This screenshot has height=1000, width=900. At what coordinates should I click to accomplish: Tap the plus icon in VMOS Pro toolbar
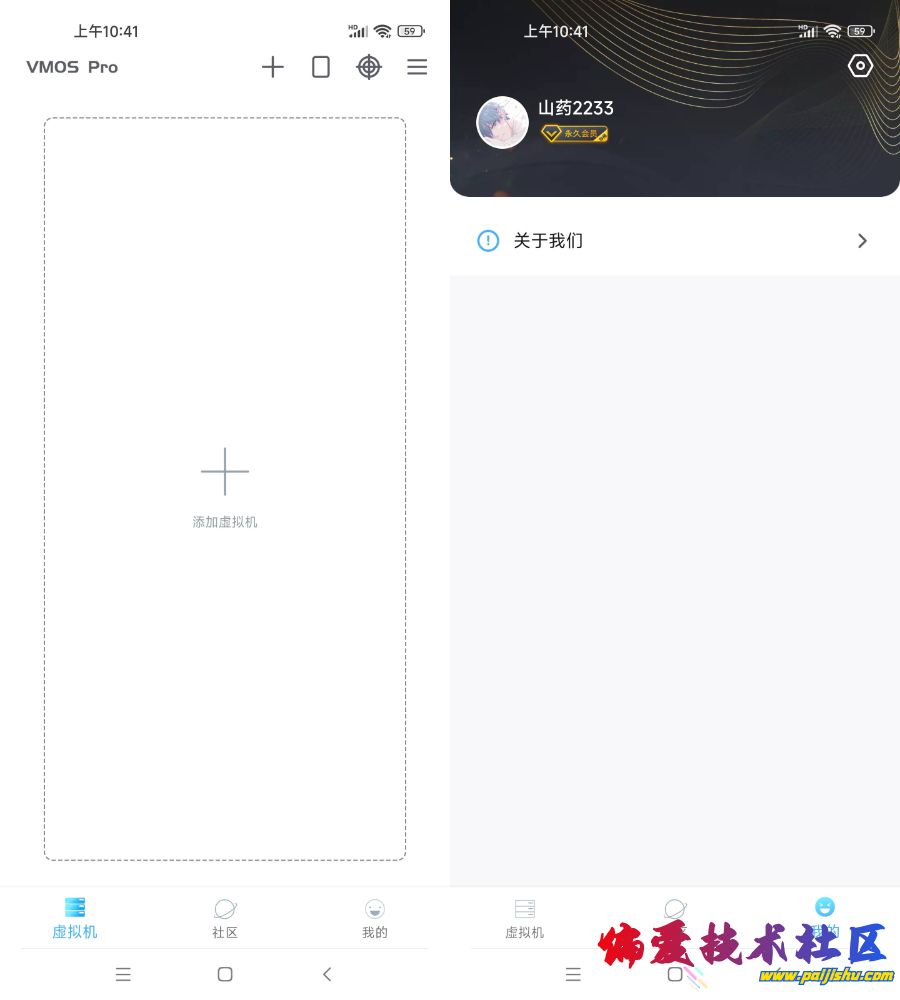273,67
